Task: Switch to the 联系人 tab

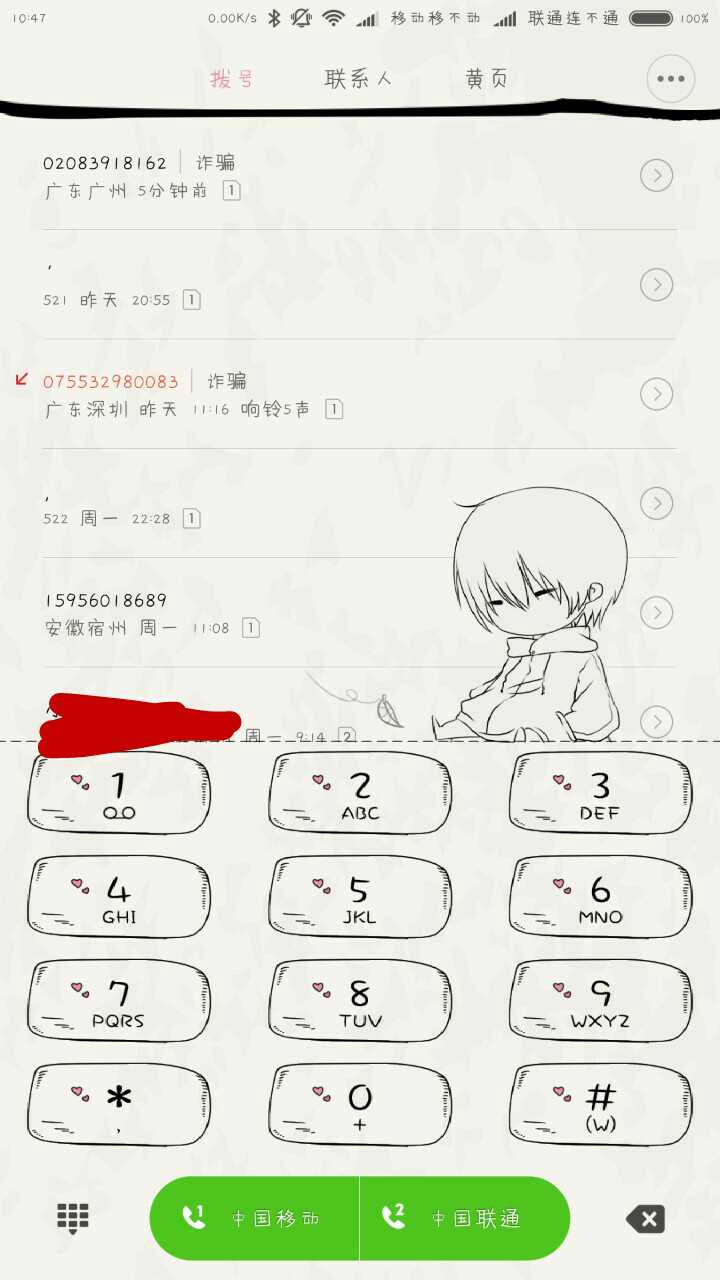Action: pyautogui.click(x=358, y=79)
